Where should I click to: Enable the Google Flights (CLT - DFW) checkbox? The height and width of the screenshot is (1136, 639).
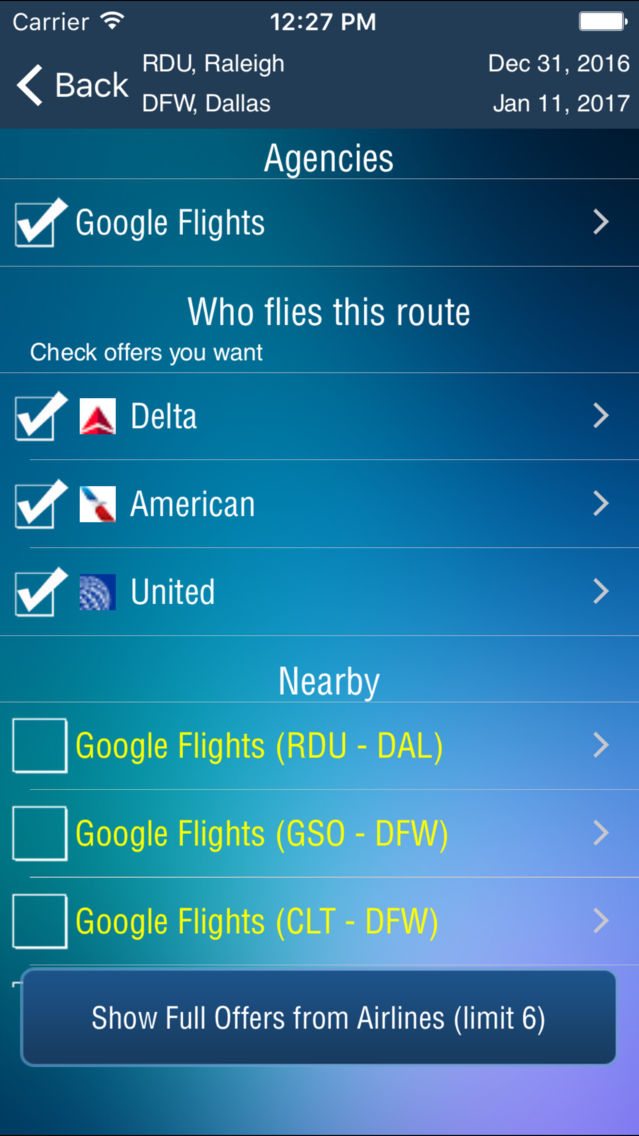[40, 921]
